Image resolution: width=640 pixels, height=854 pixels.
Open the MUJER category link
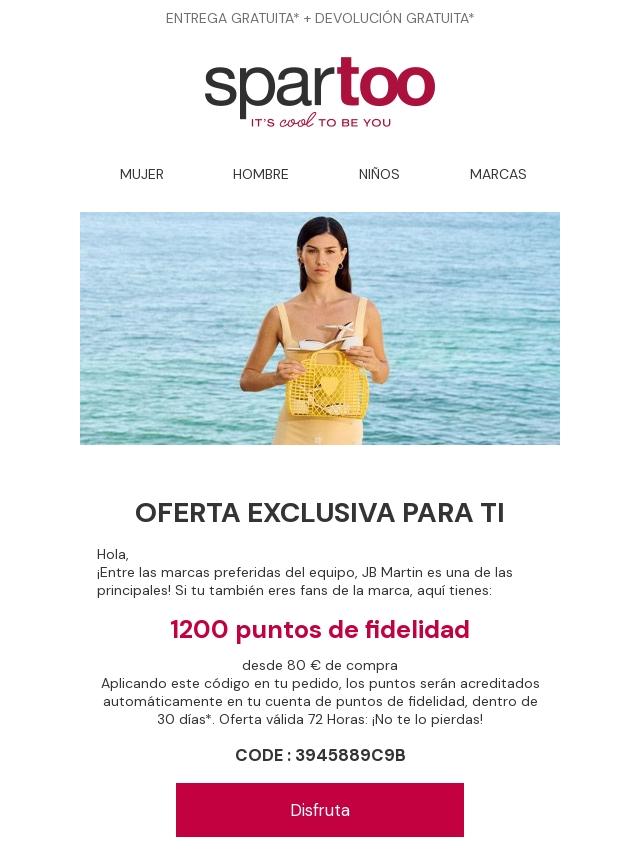tap(141, 174)
